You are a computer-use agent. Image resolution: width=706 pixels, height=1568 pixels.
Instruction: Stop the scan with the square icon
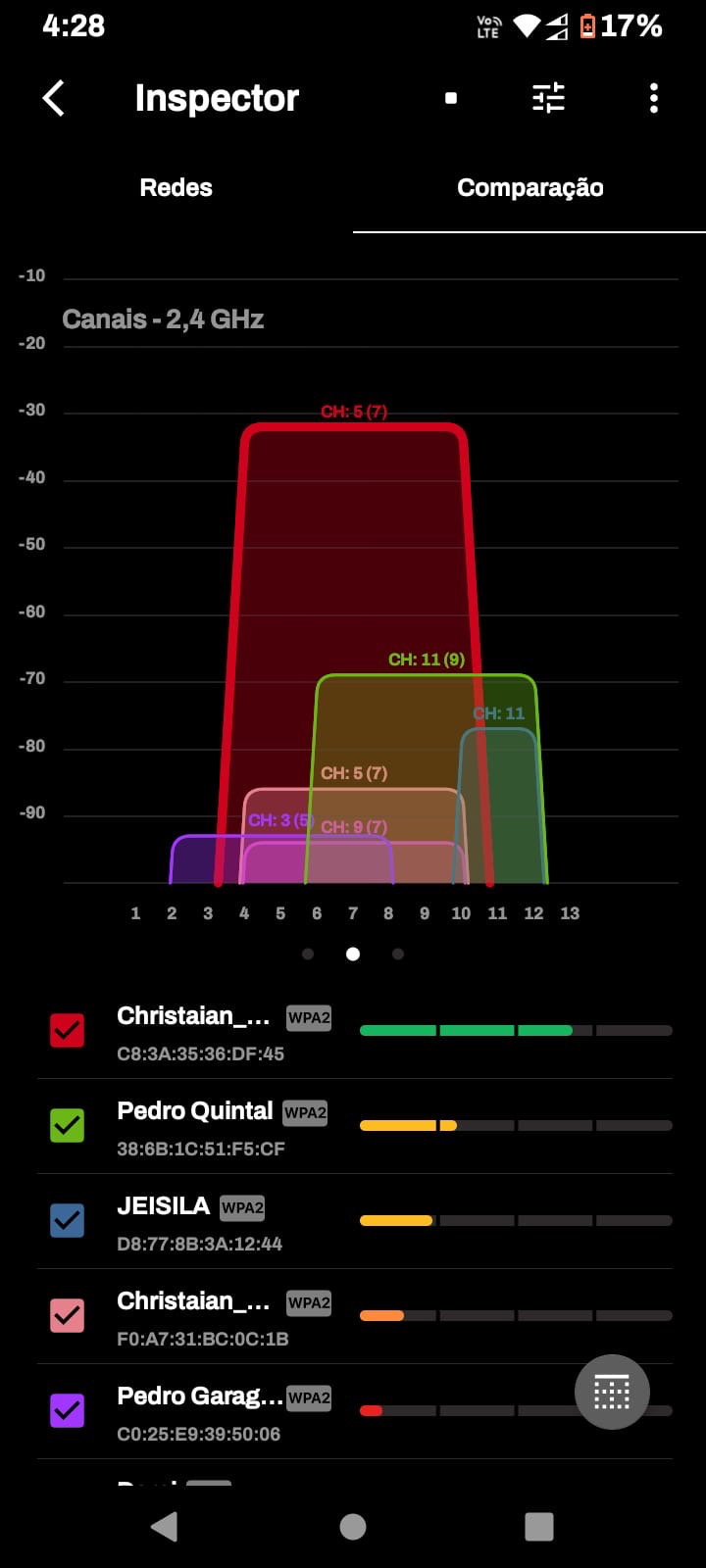tap(451, 98)
